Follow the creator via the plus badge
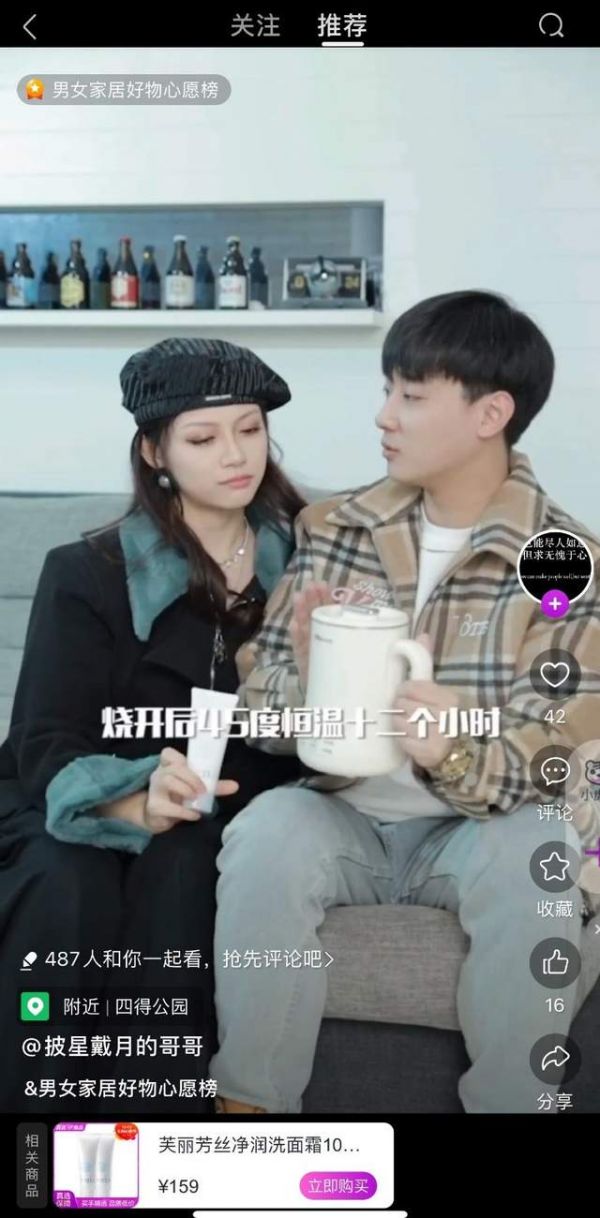Image resolution: width=600 pixels, height=1218 pixels. [x=555, y=604]
